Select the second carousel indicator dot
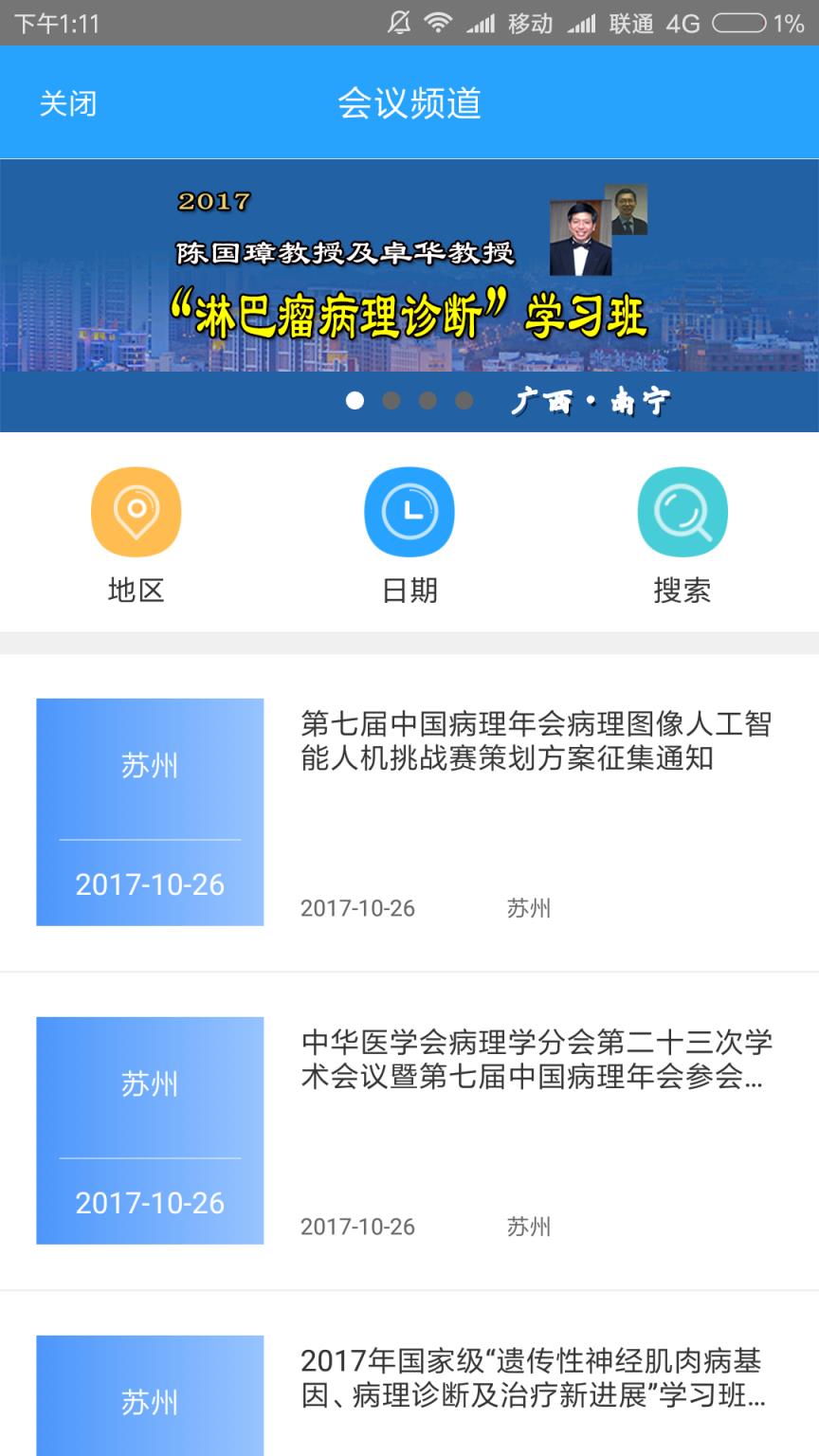 click(392, 402)
